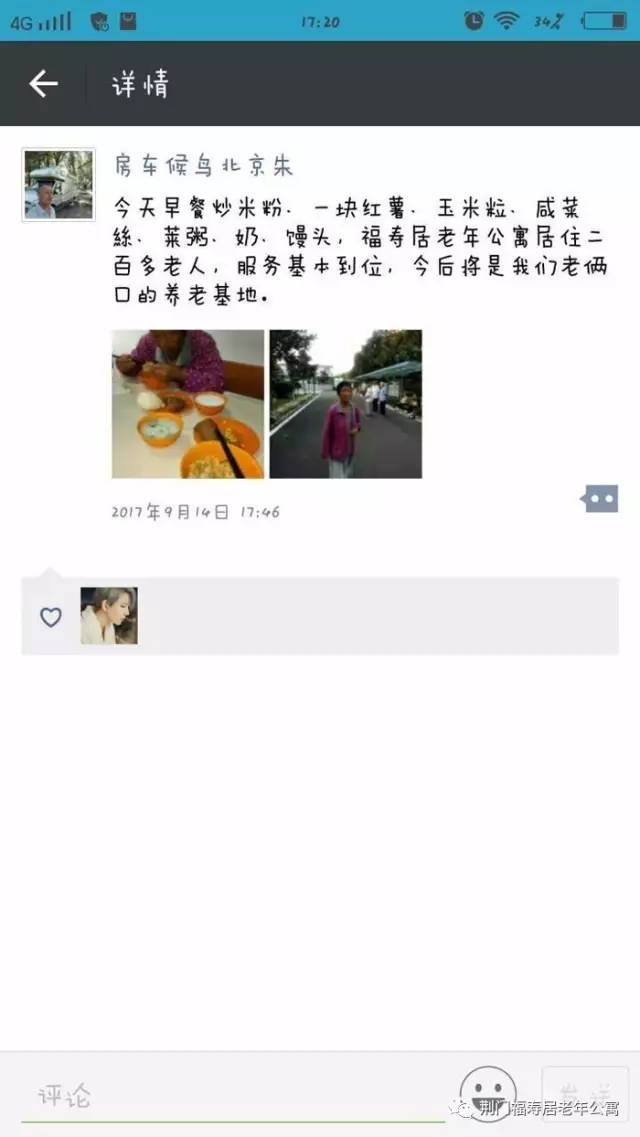Open the poster's profile avatar
Screen dimensions: 640x1137
(x=58, y=185)
